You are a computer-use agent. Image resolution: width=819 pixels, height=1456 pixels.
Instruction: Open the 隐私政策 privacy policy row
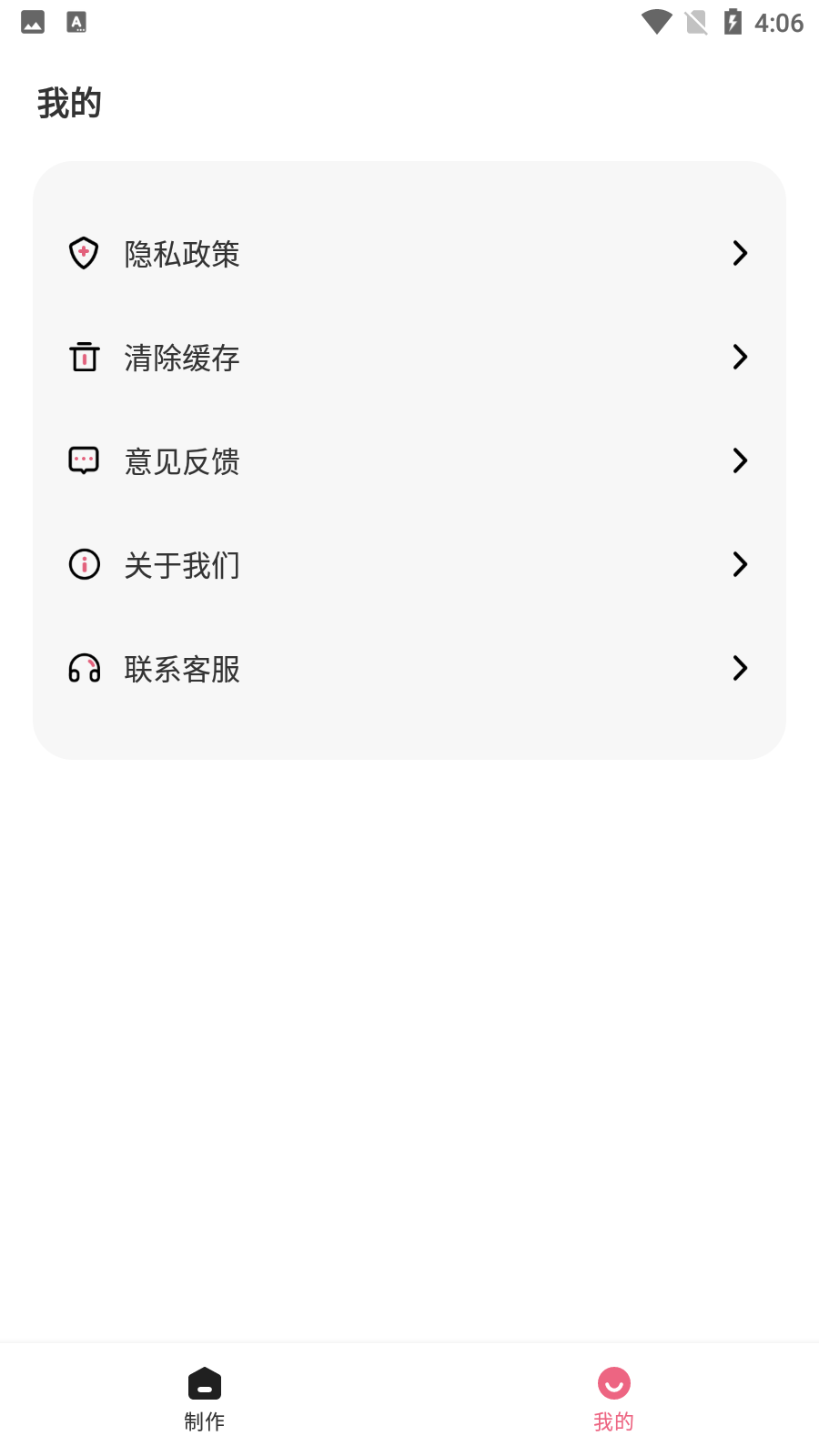[x=409, y=253]
